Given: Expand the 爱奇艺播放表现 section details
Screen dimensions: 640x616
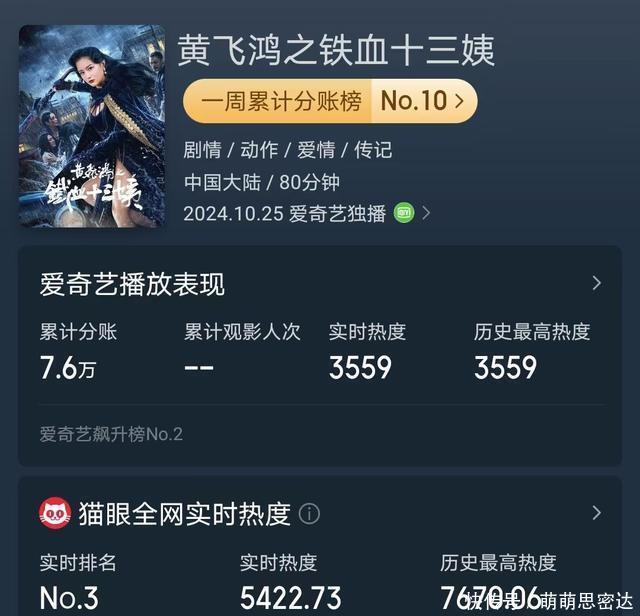Looking at the screenshot, I should pyautogui.click(x=596, y=284).
